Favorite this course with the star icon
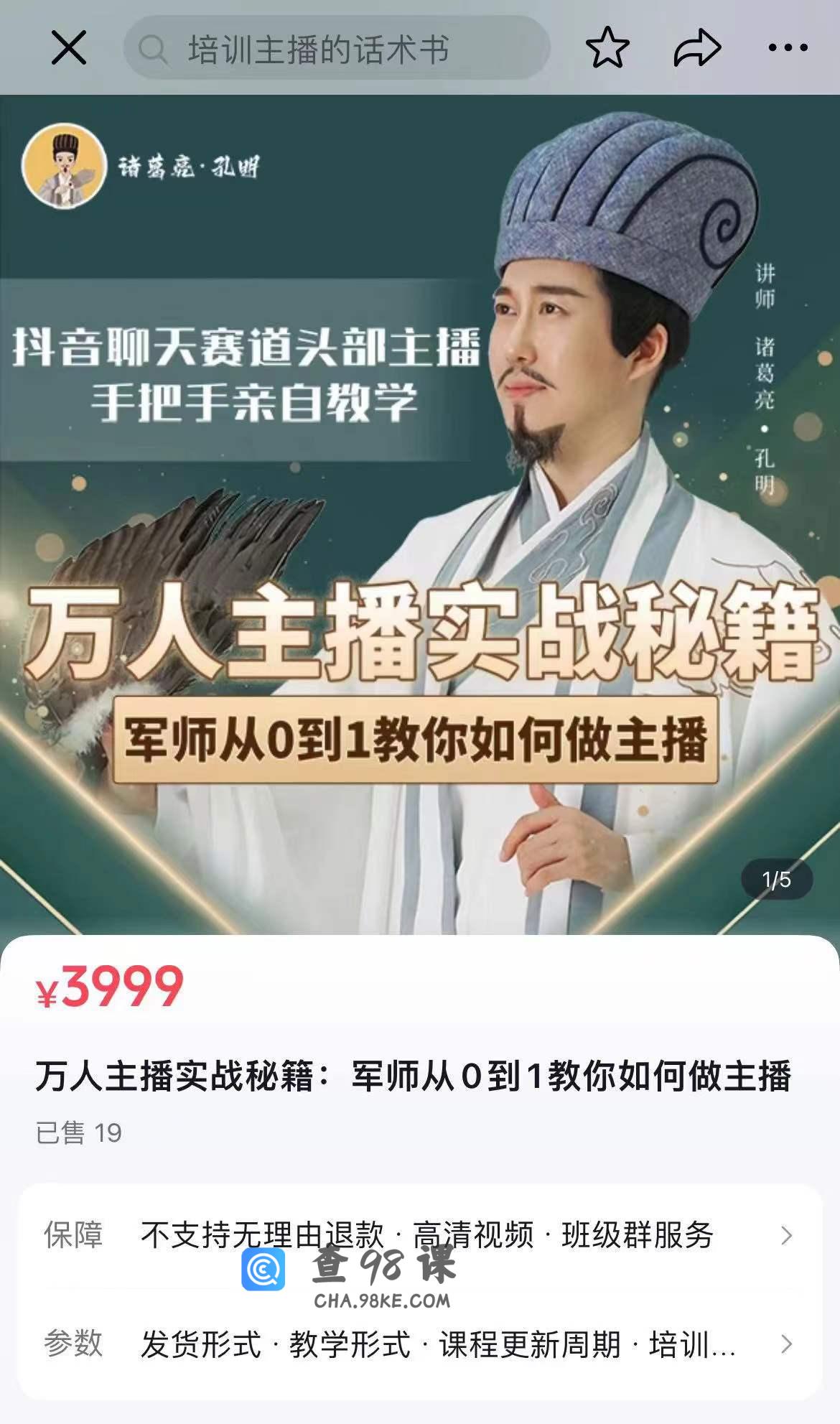 [607, 48]
